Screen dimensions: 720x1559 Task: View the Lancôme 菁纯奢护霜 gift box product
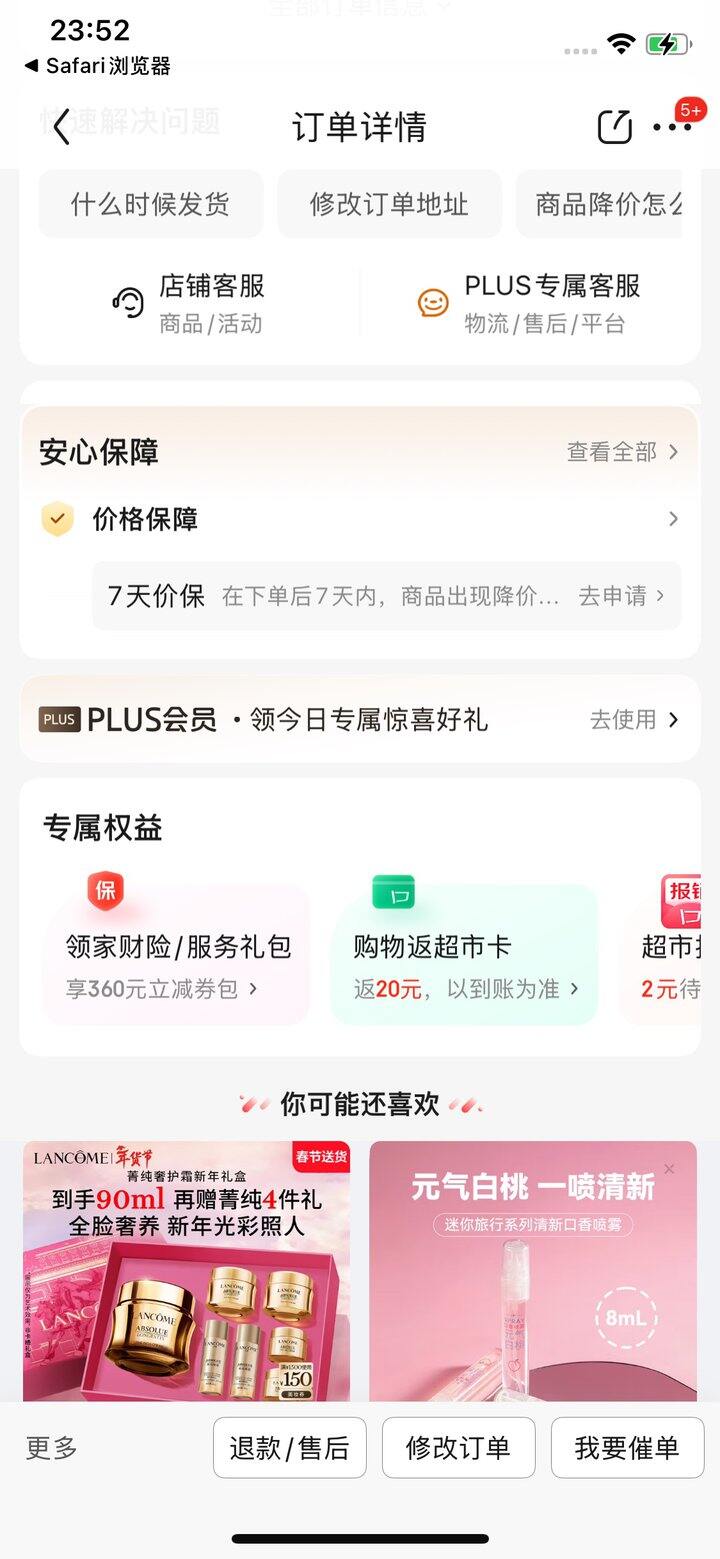pyautogui.click(x=187, y=1270)
